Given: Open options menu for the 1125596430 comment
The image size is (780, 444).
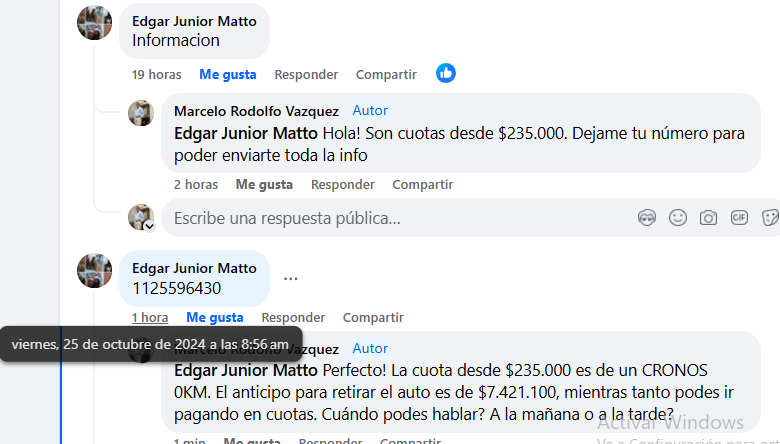Looking at the screenshot, I should [290, 278].
